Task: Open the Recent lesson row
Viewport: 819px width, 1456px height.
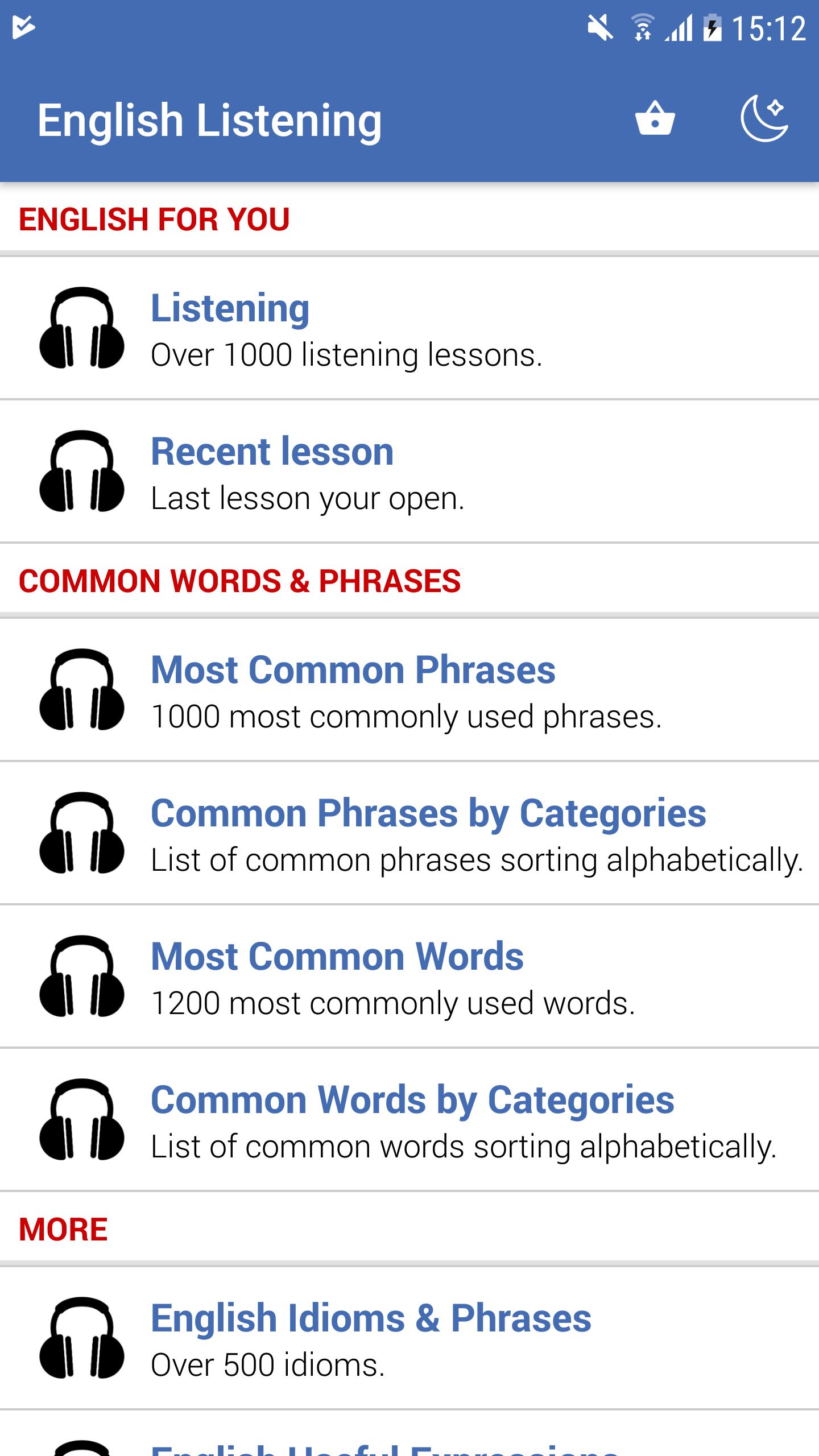Action: [x=409, y=472]
